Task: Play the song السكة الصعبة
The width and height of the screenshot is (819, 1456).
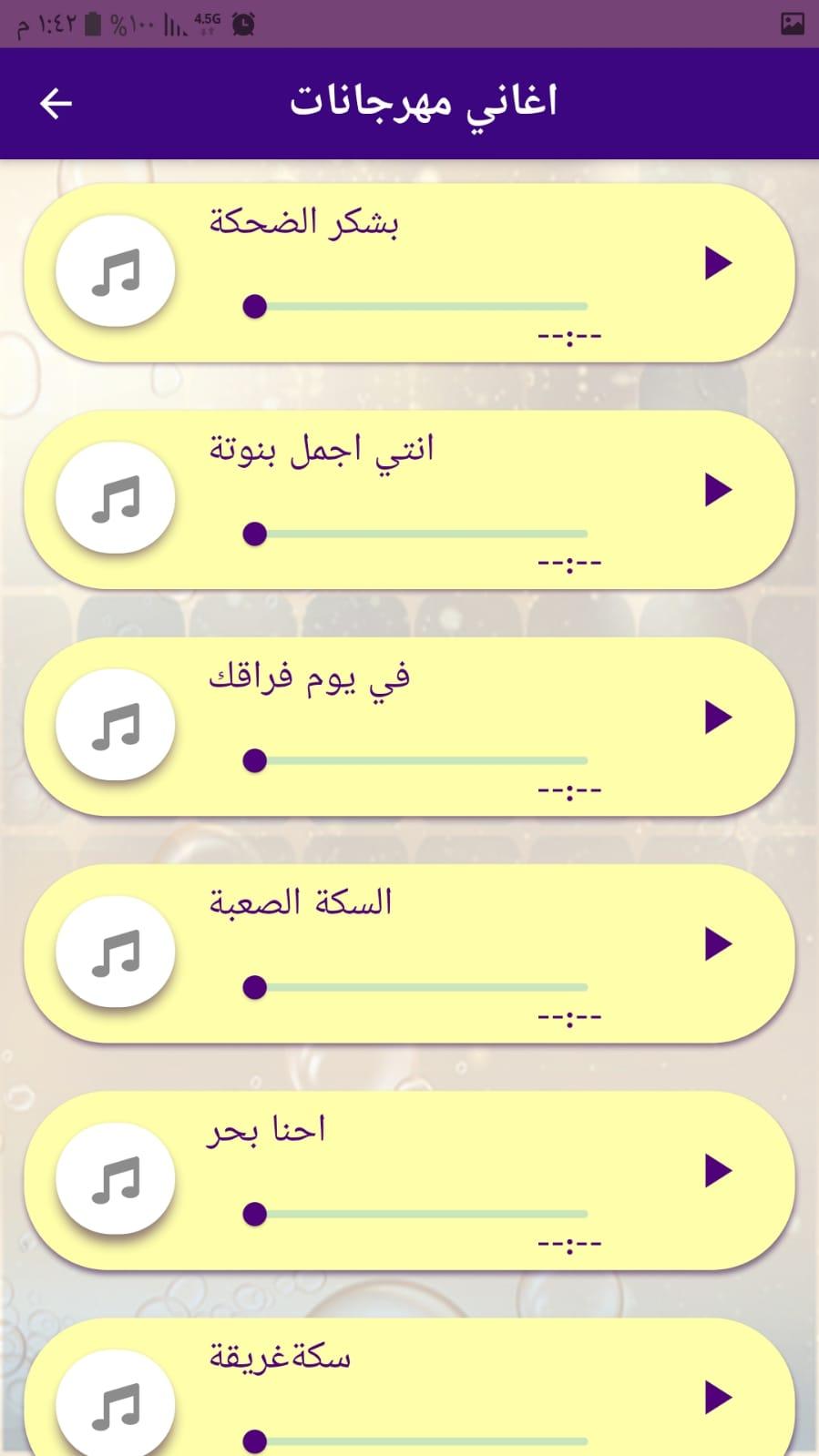Action: [718, 944]
